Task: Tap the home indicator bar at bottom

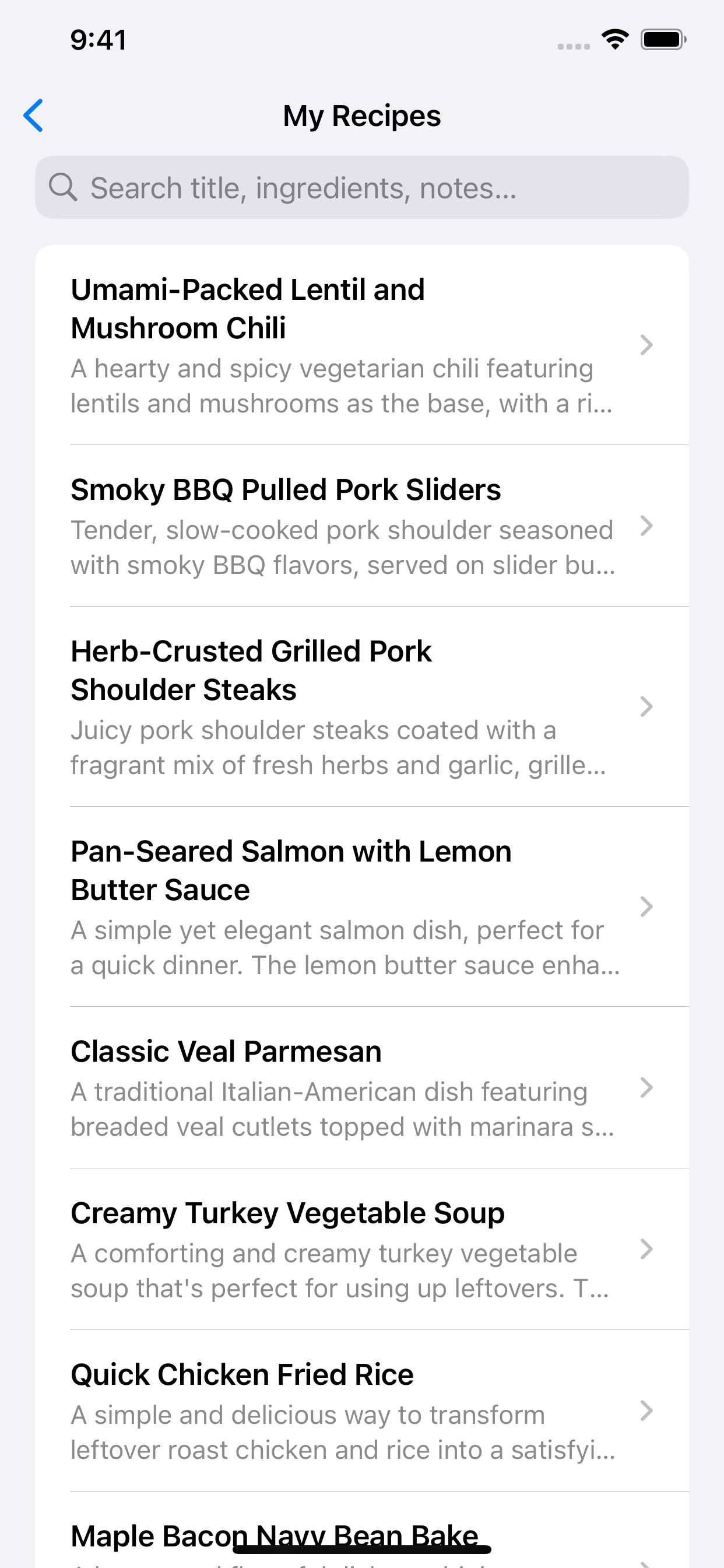Action: 362,1549
